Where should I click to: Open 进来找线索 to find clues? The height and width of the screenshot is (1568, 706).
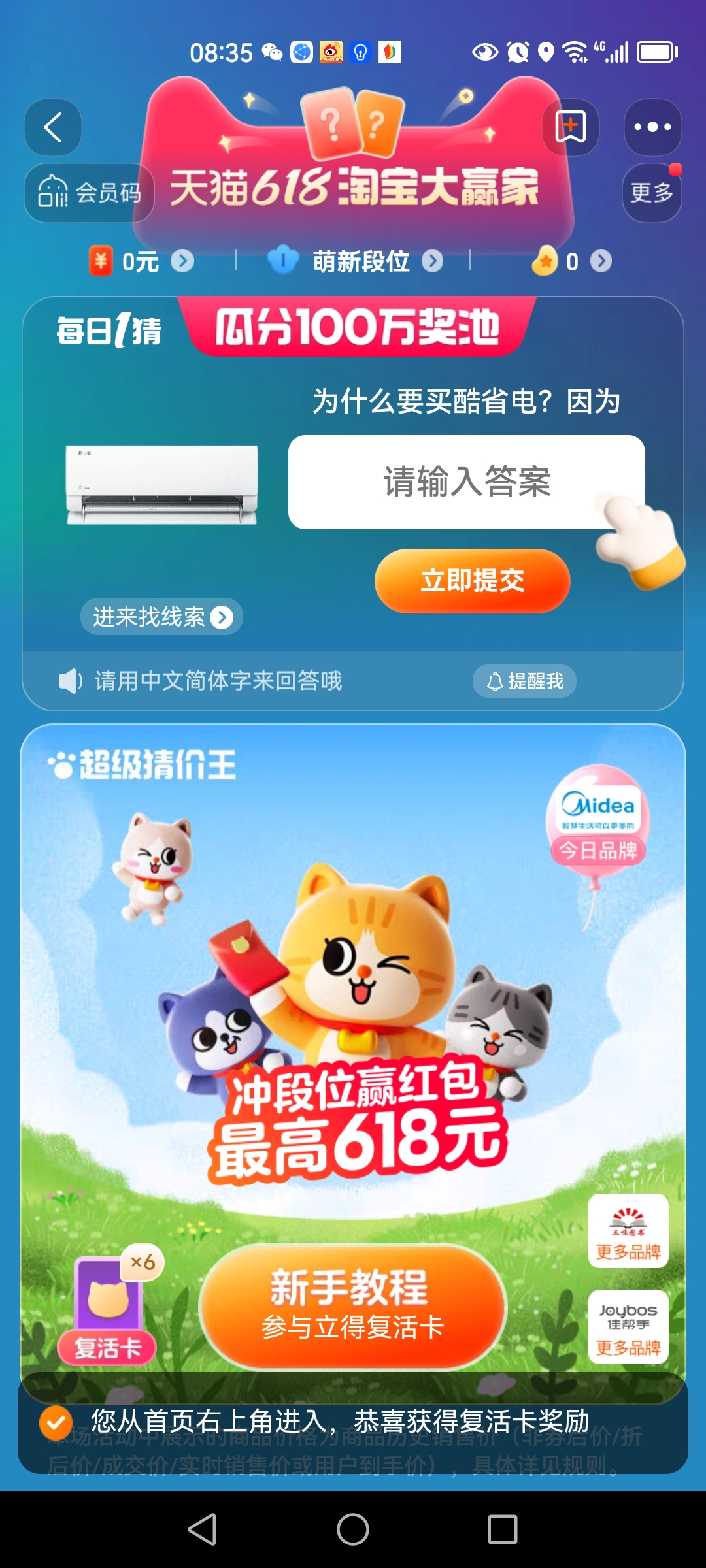tap(161, 617)
